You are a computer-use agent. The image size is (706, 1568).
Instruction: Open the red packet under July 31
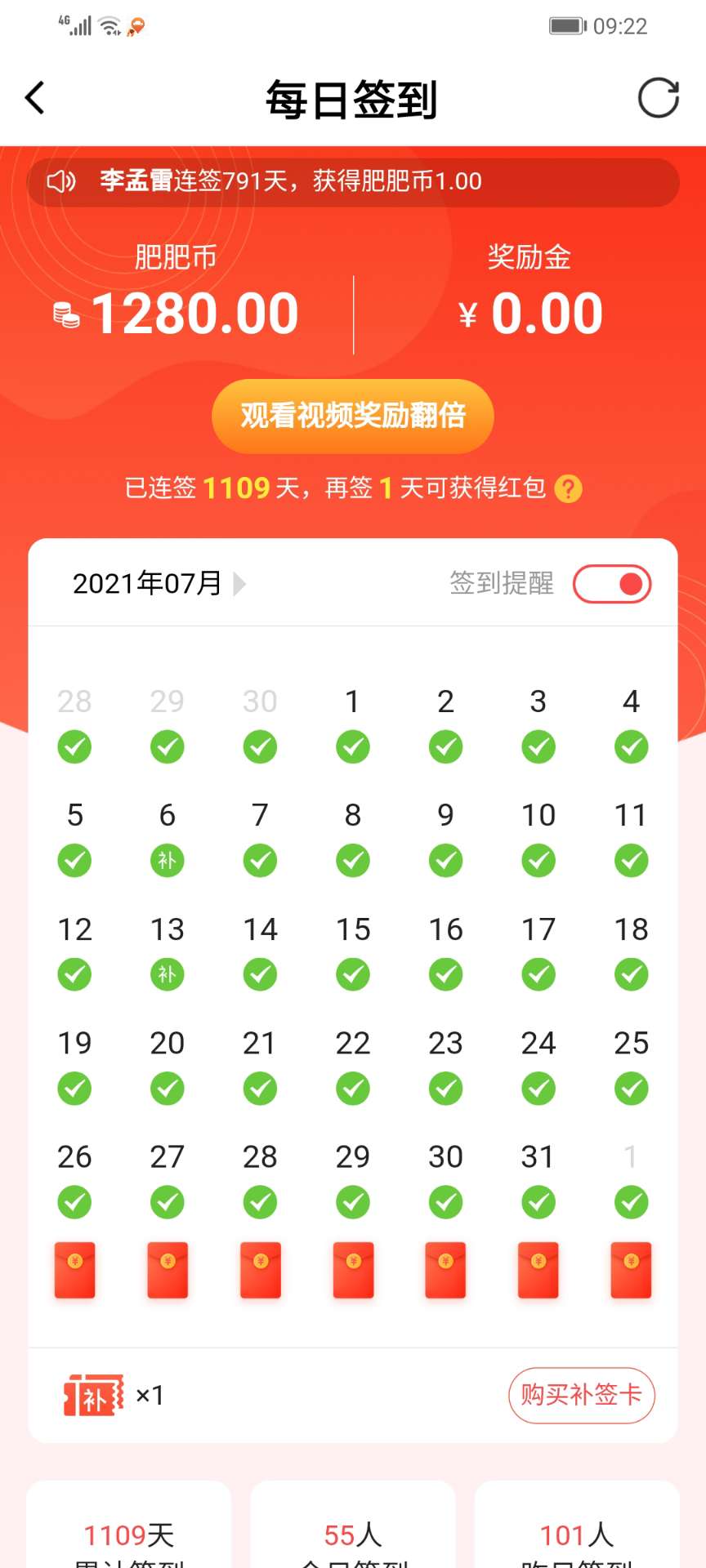[538, 1270]
